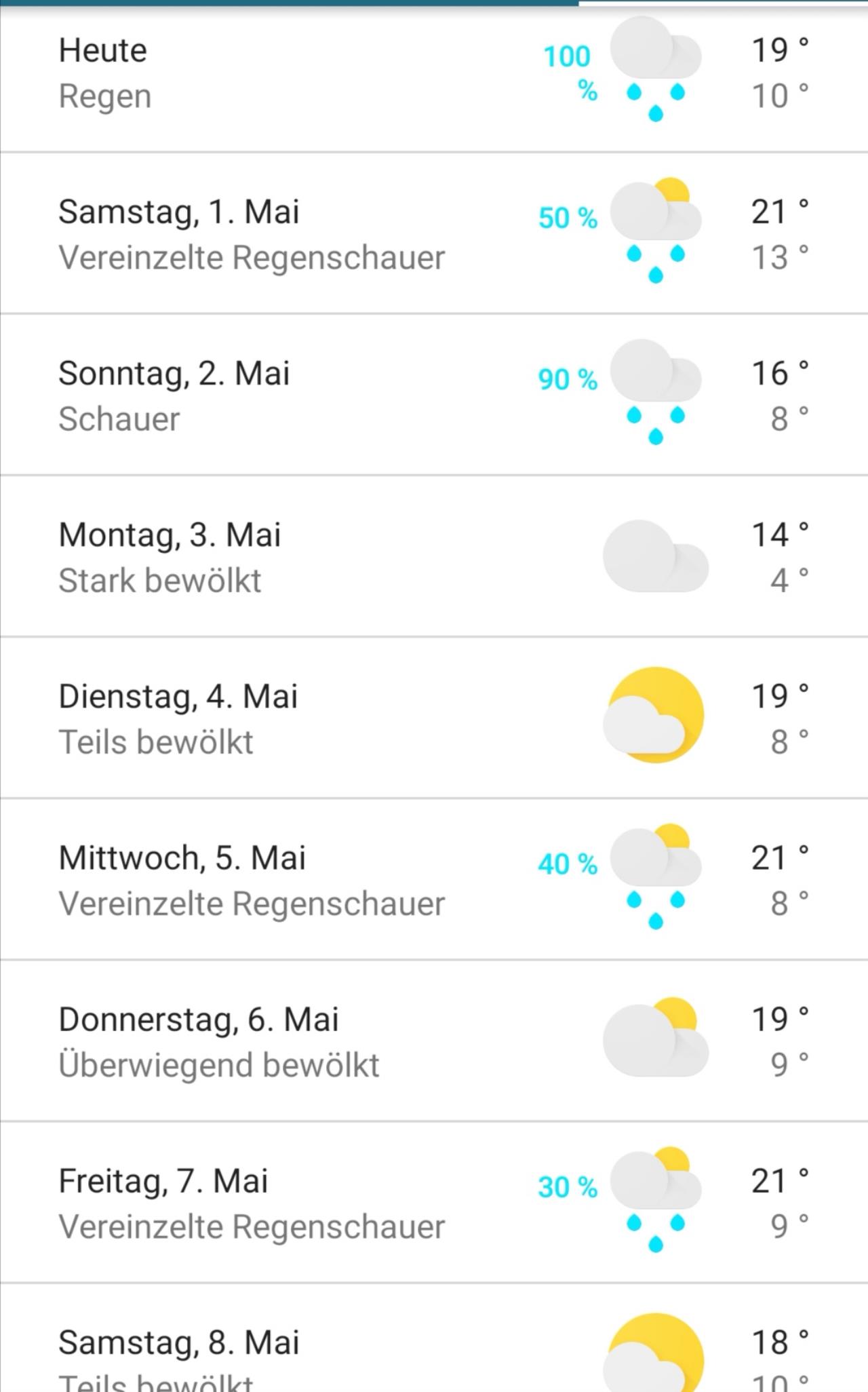Tap Mittwoch, 5. Mai forecast row
Screen dimensions: 868x1392
[434, 879]
